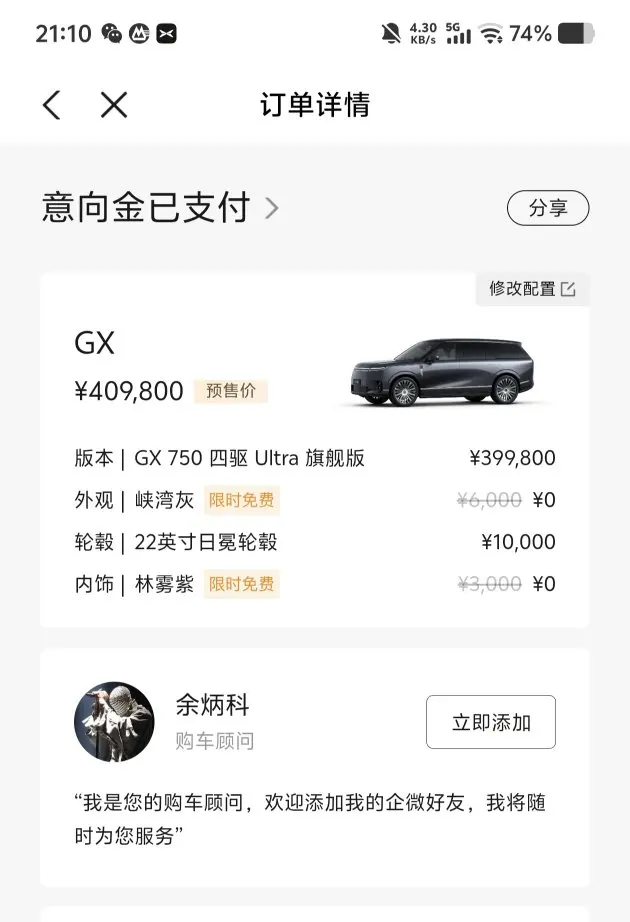Go back using the top-left arrow
Screen dimensions: 630x922
[52, 105]
